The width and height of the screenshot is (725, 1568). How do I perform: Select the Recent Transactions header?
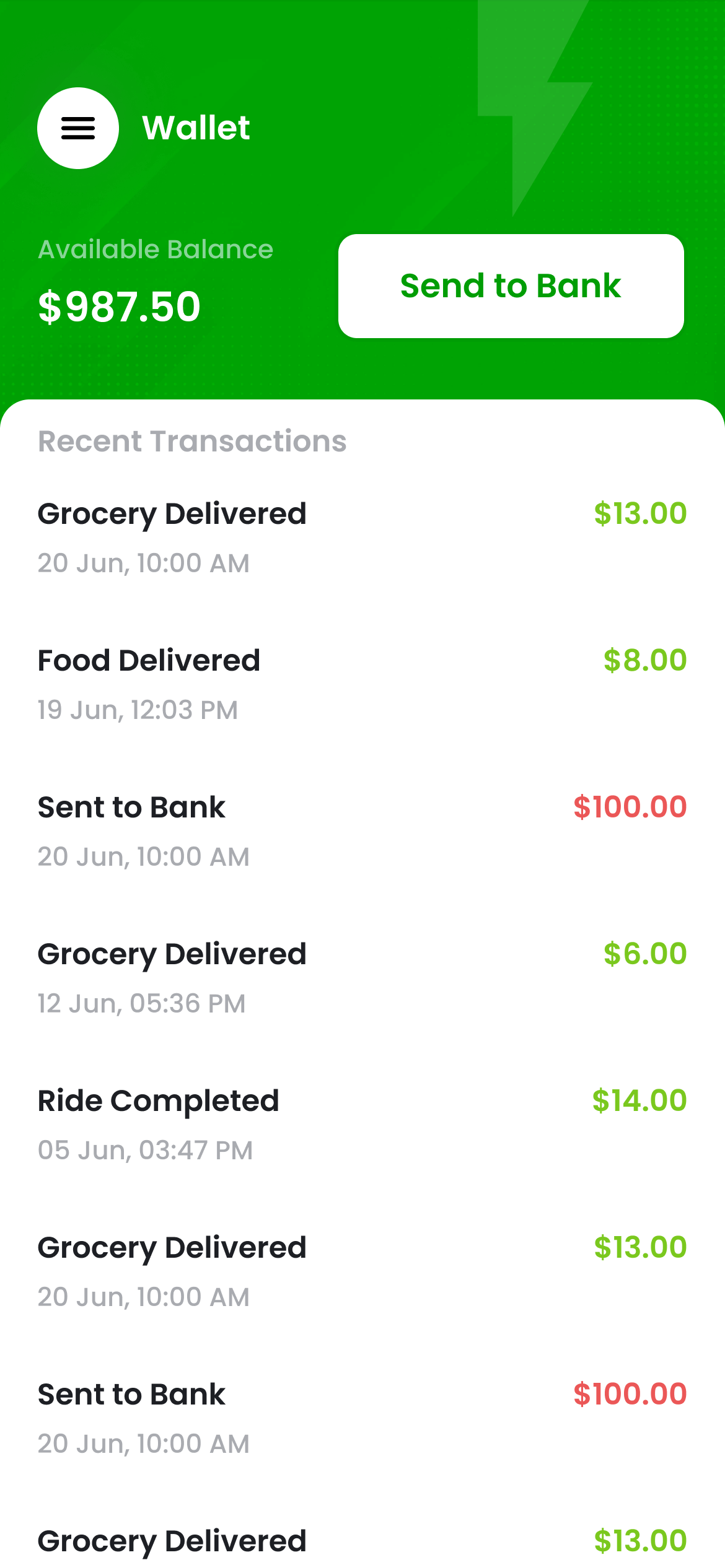point(192,442)
